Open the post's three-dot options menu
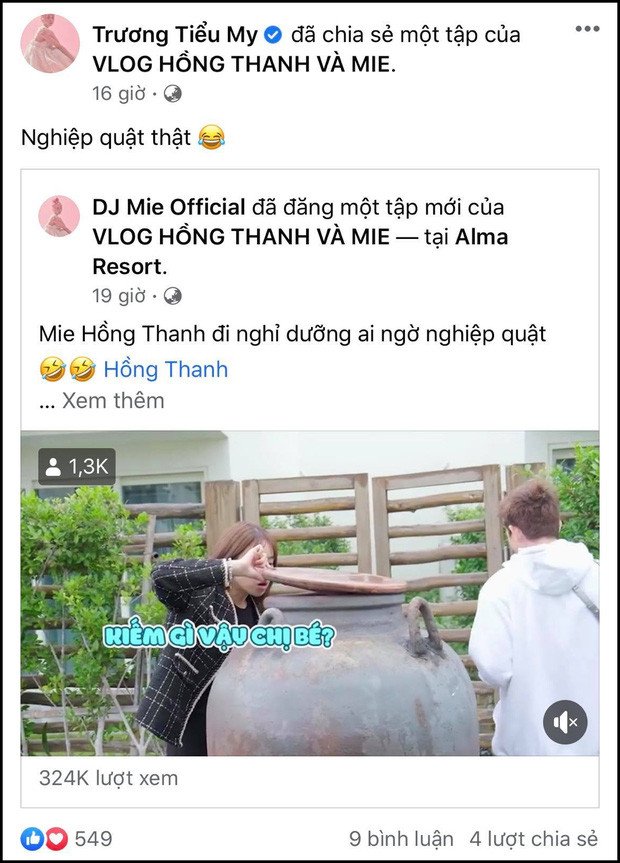 587,28
